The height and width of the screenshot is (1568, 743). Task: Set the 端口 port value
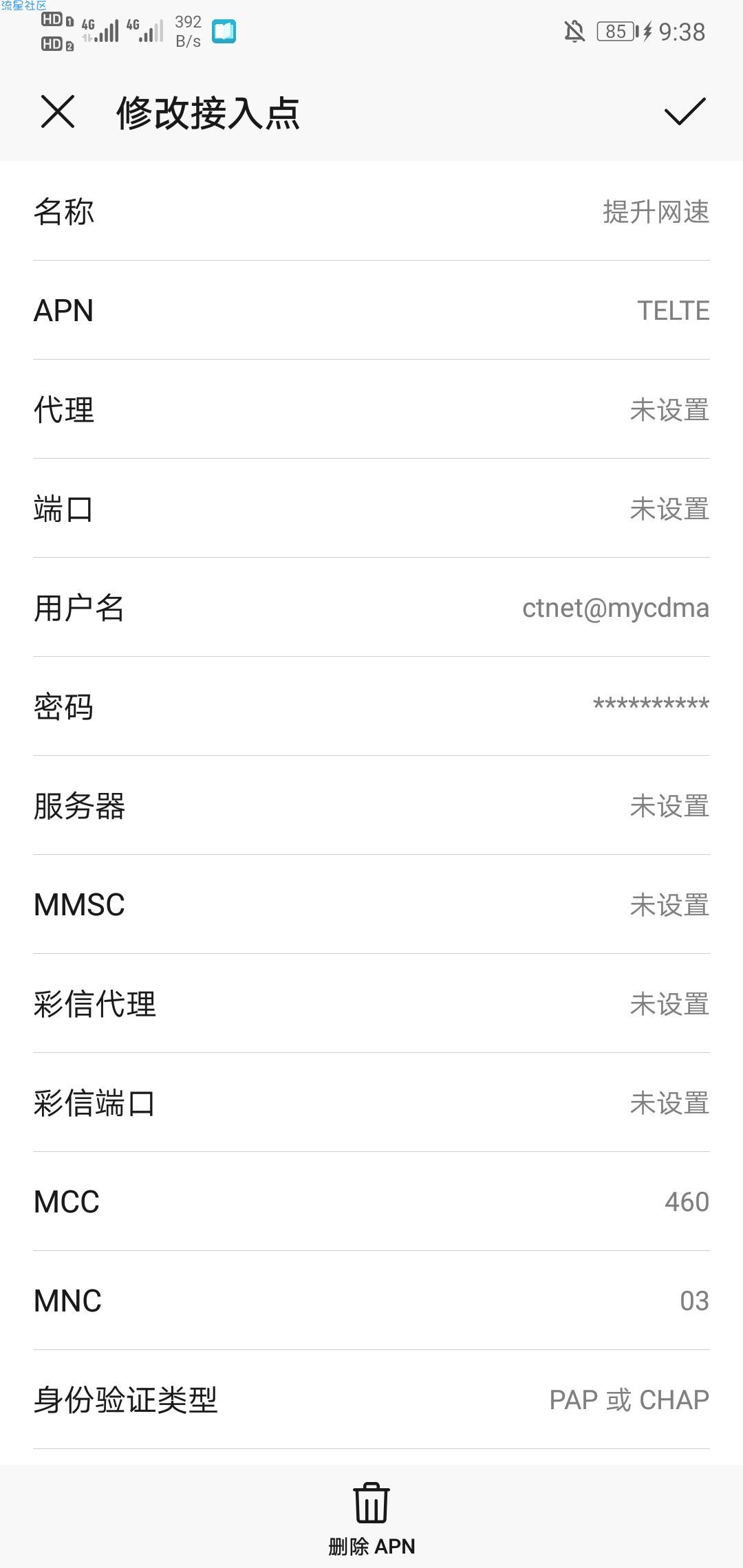click(x=371, y=509)
